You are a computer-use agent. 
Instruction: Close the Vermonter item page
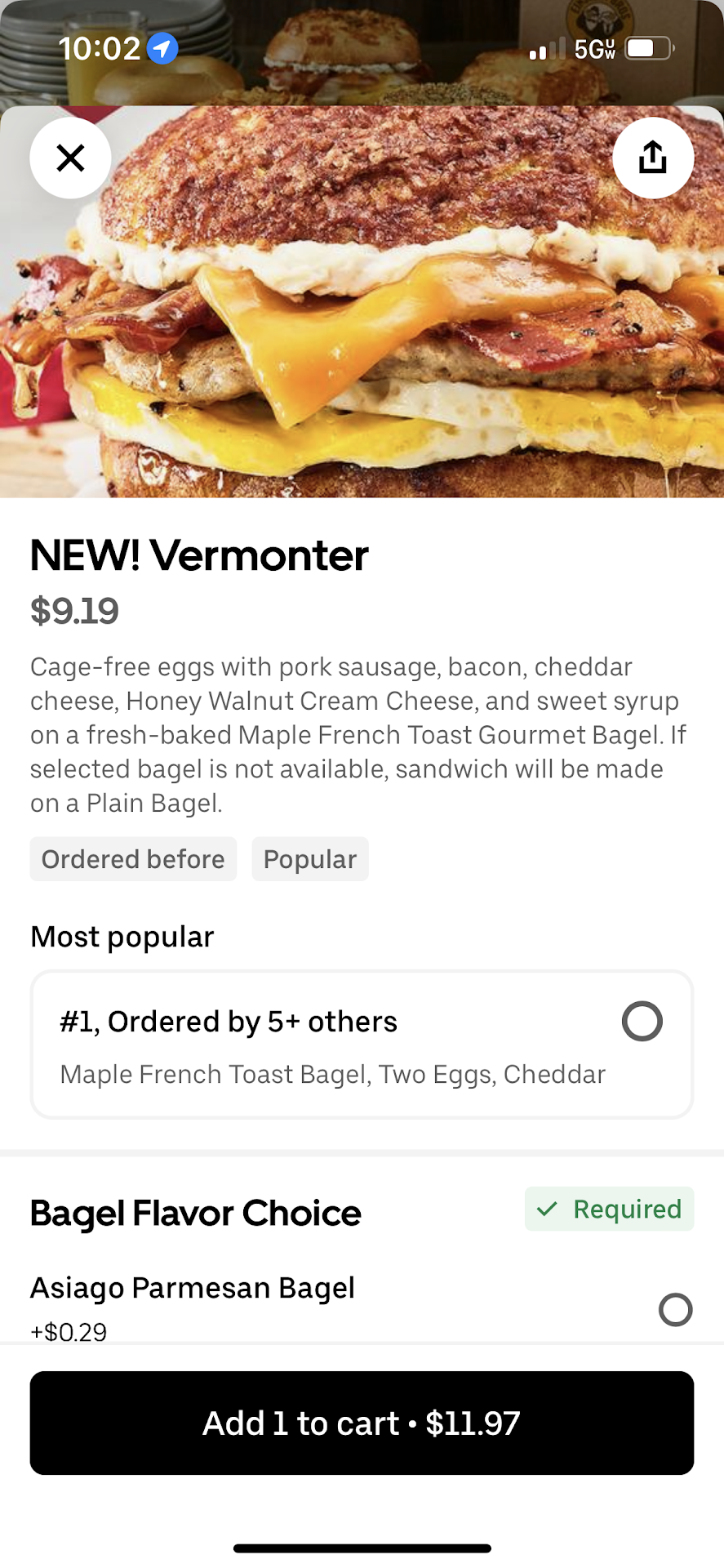click(x=71, y=158)
